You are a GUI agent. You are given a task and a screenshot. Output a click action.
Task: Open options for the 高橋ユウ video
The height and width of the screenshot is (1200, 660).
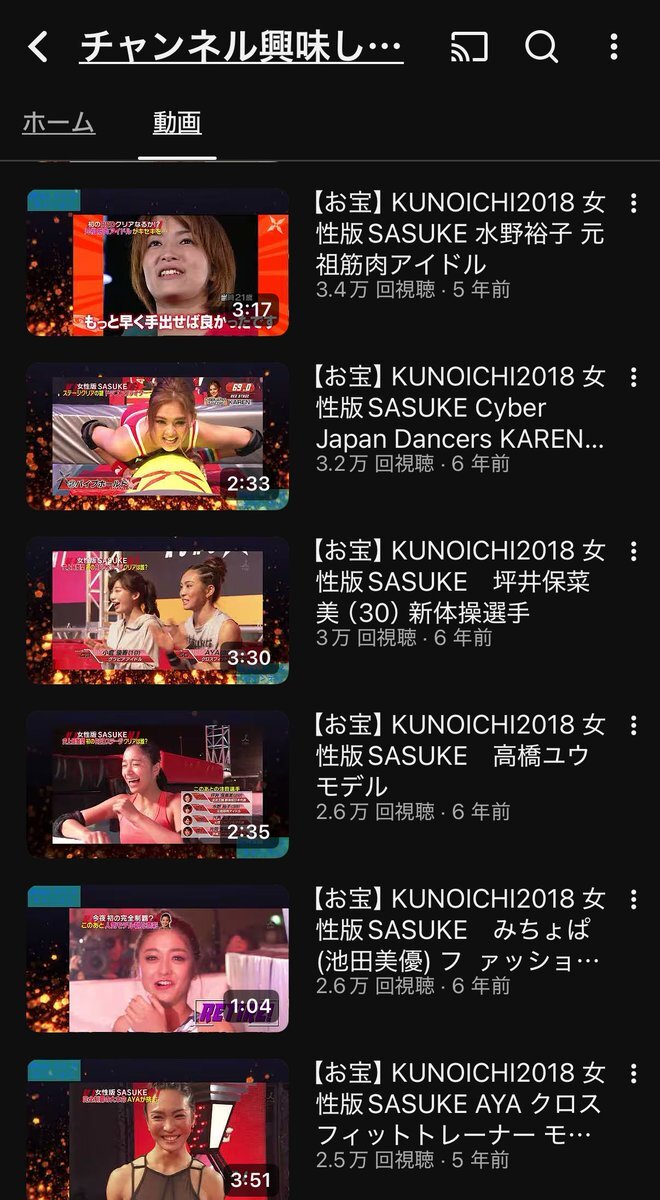(633, 725)
